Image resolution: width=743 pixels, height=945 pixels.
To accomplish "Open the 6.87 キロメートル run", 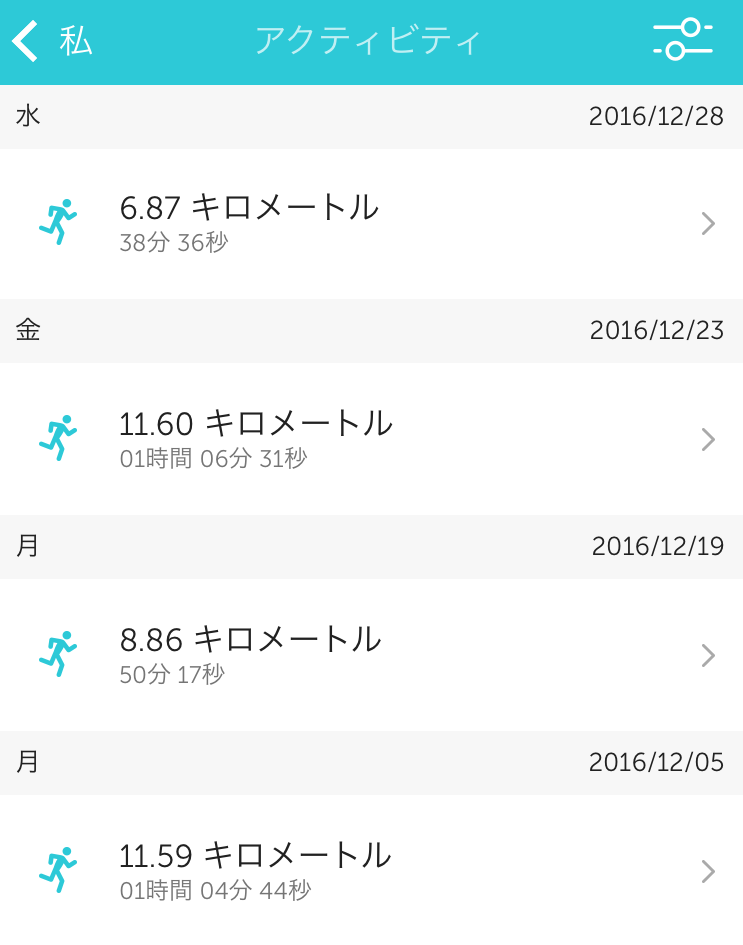I will click(371, 223).
